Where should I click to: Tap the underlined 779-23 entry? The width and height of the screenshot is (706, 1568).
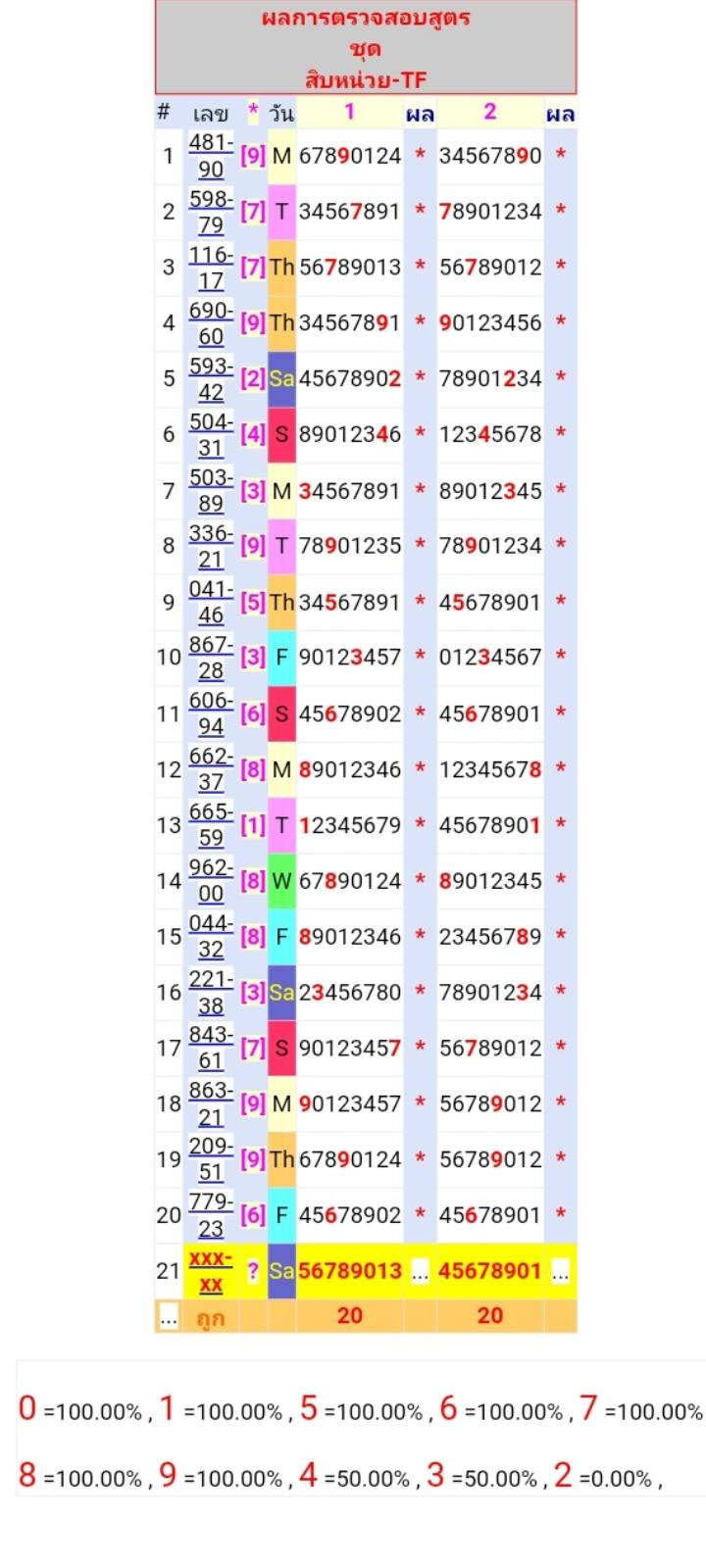tap(211, 1214)
